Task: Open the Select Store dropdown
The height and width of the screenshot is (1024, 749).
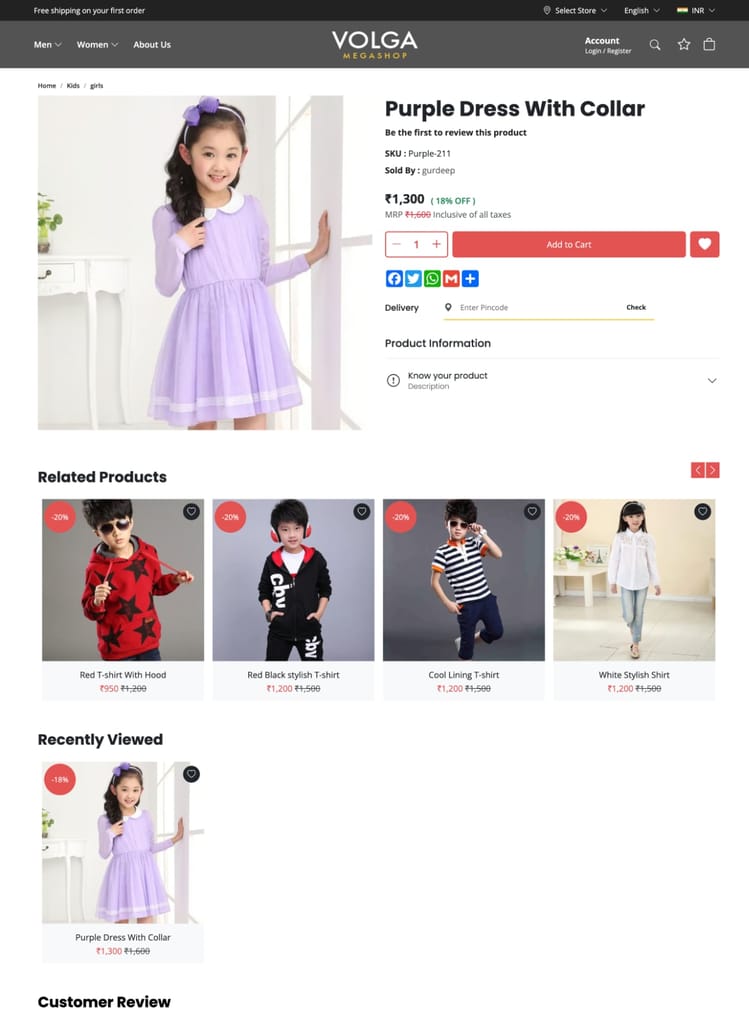Action: pos(575,10)
